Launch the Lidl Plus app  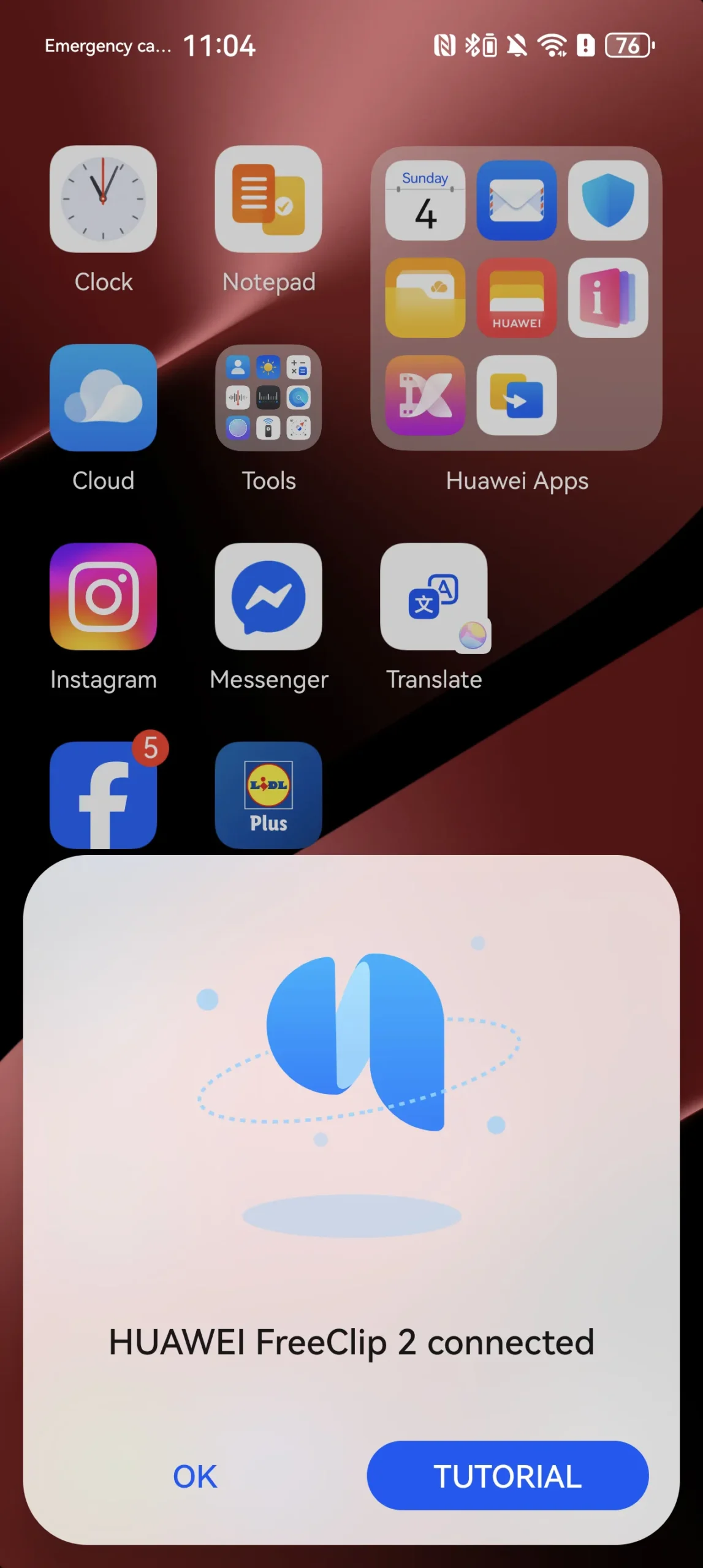click(x=268, y=794)
